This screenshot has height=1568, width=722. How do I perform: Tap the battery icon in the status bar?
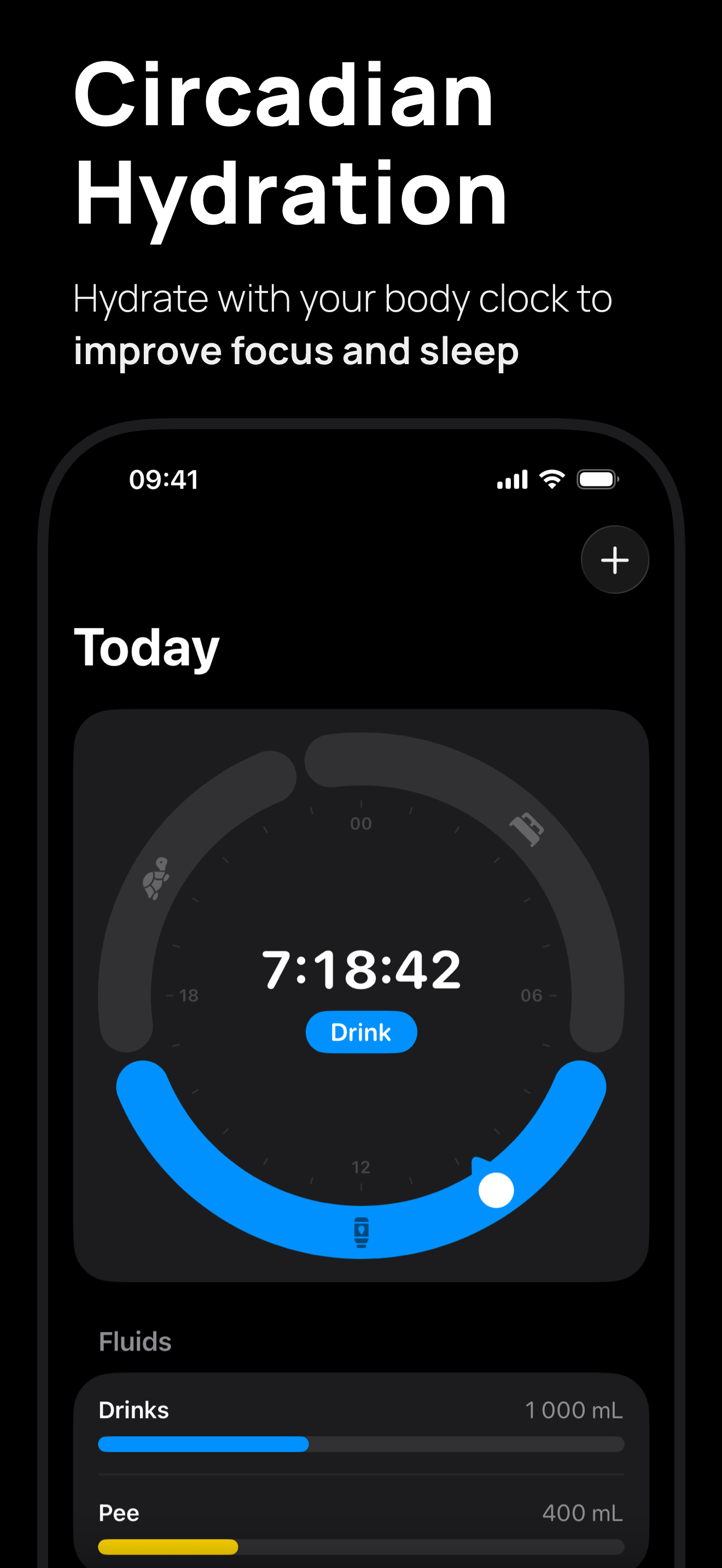598,479
